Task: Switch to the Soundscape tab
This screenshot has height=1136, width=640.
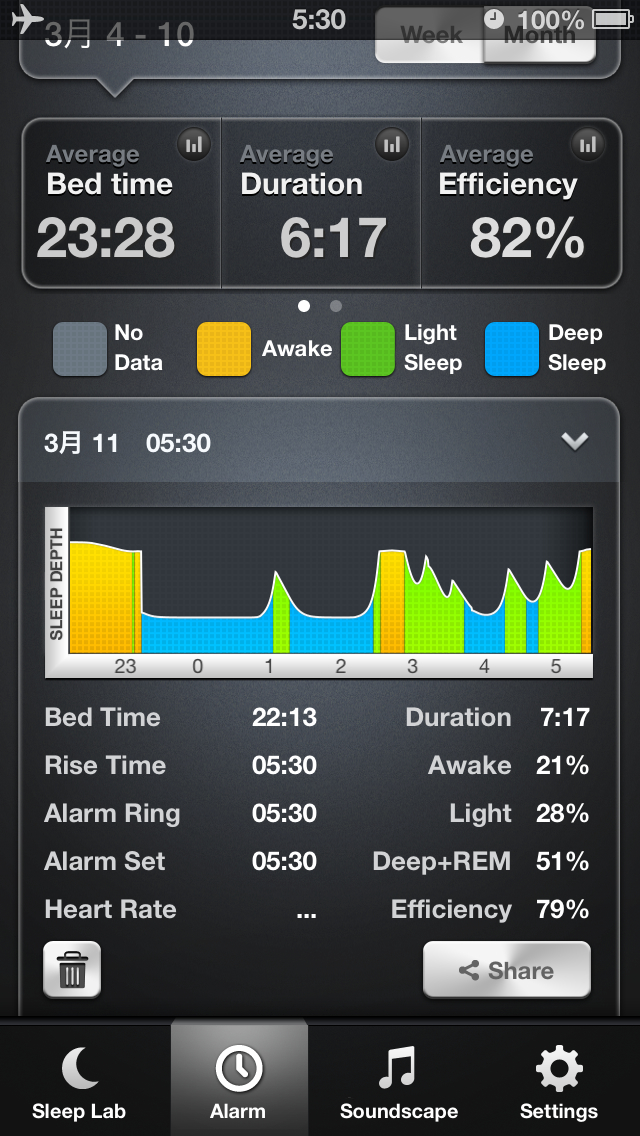Action: [x=398, y=1080]
